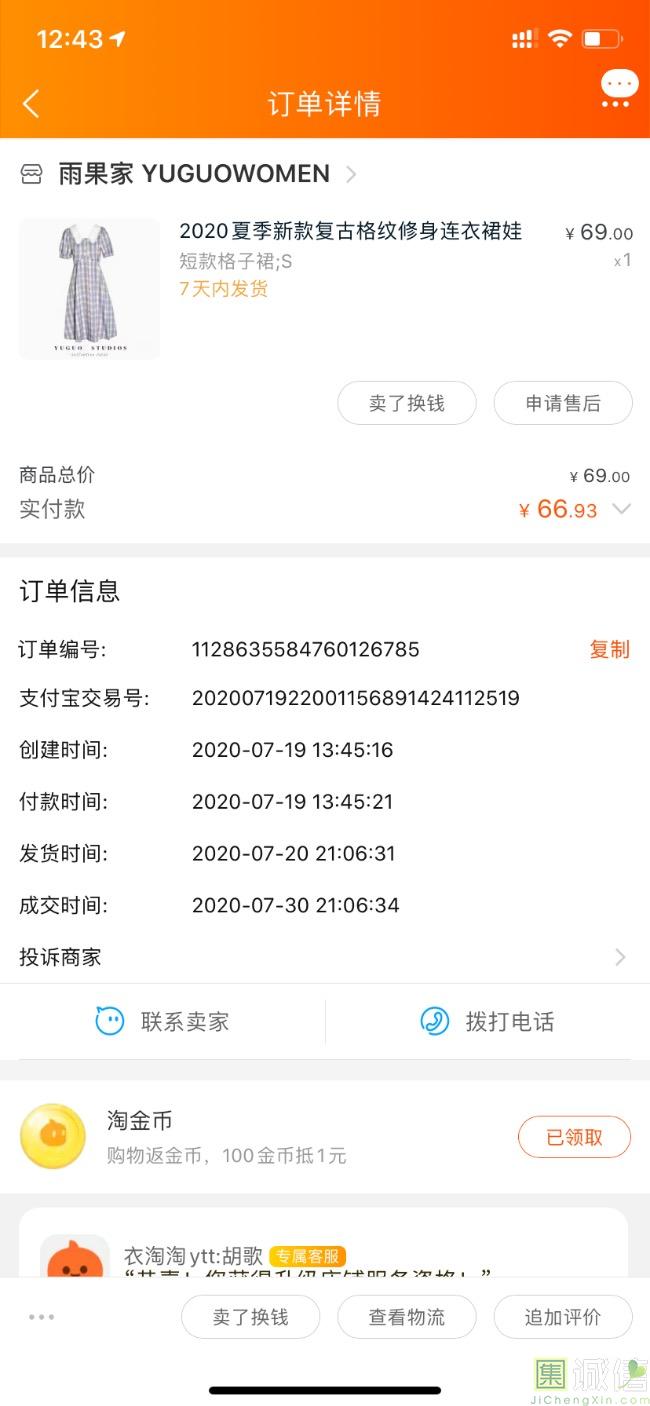Tap the 已领取 button for 淘金币
Viewport: 650px width, 1406px height.
pos(574,1137)
